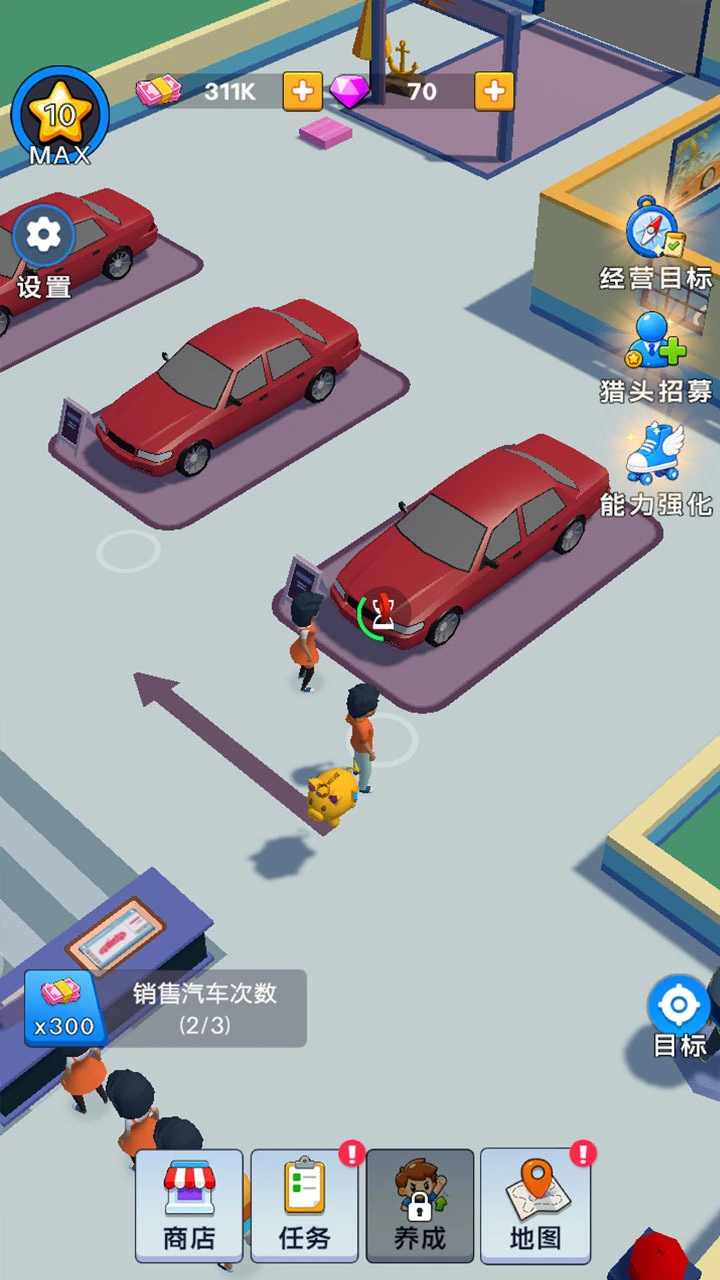Viewport: 720px width, 1280px height.
Task: Open 经营目标 business goals
Action: (x=656, y=244)
